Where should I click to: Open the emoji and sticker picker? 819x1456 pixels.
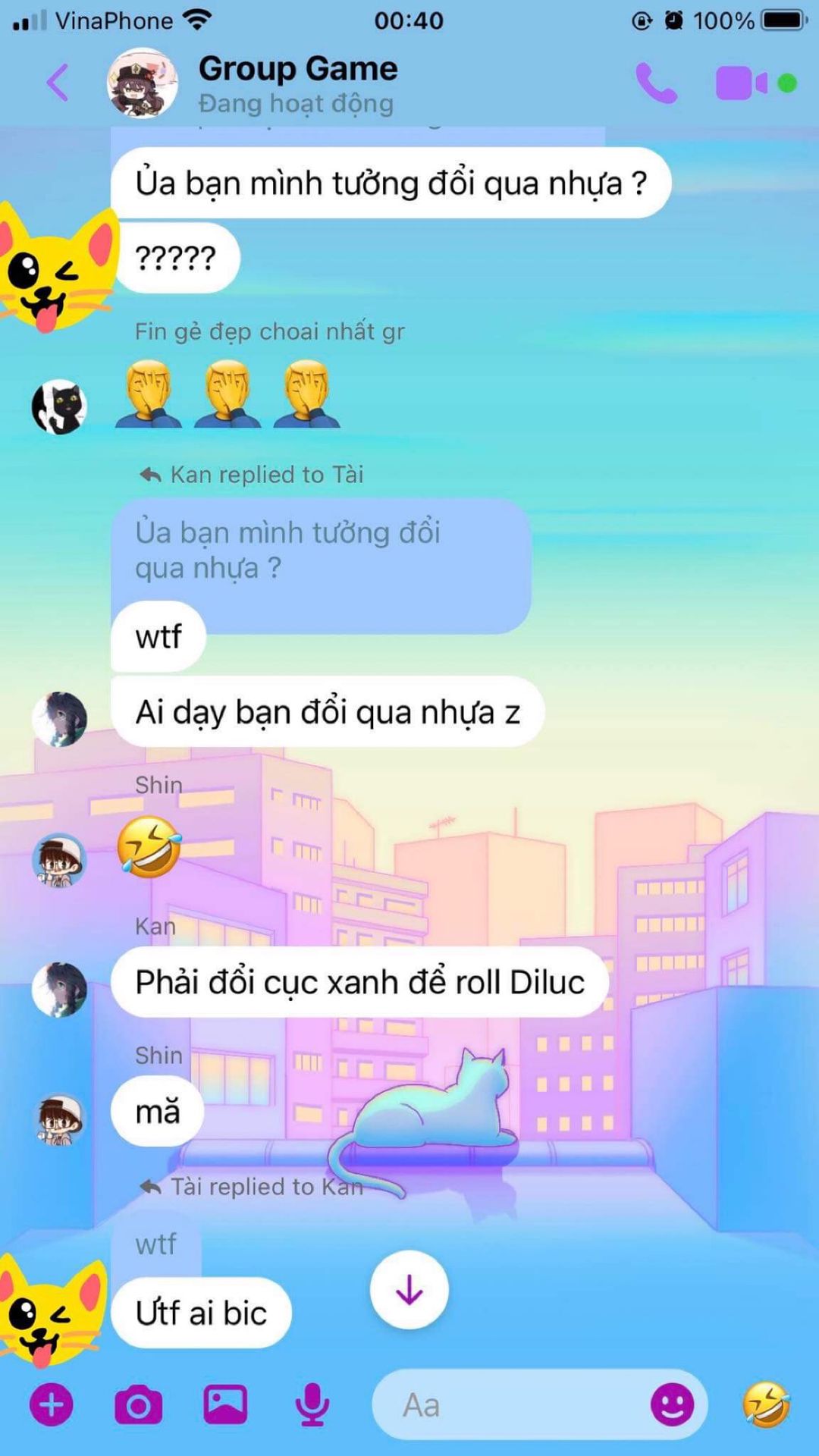pyautogui.click(x=672, y=1404)
